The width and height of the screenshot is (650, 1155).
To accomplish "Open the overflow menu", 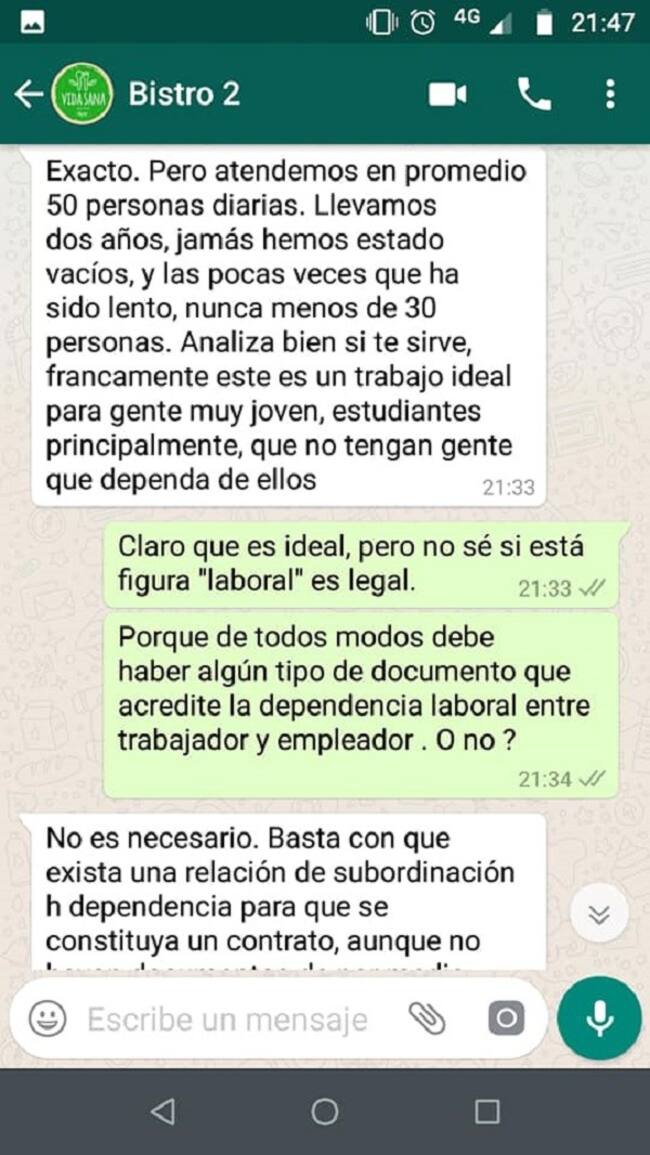I will 610,94.
